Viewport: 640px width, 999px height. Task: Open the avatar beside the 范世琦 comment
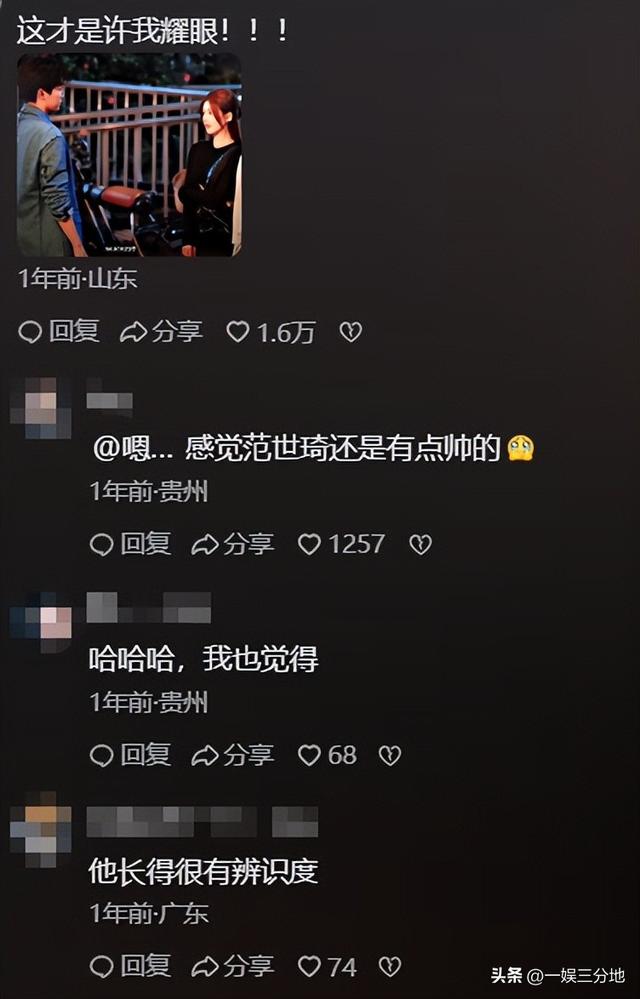[x=41, y=408]
